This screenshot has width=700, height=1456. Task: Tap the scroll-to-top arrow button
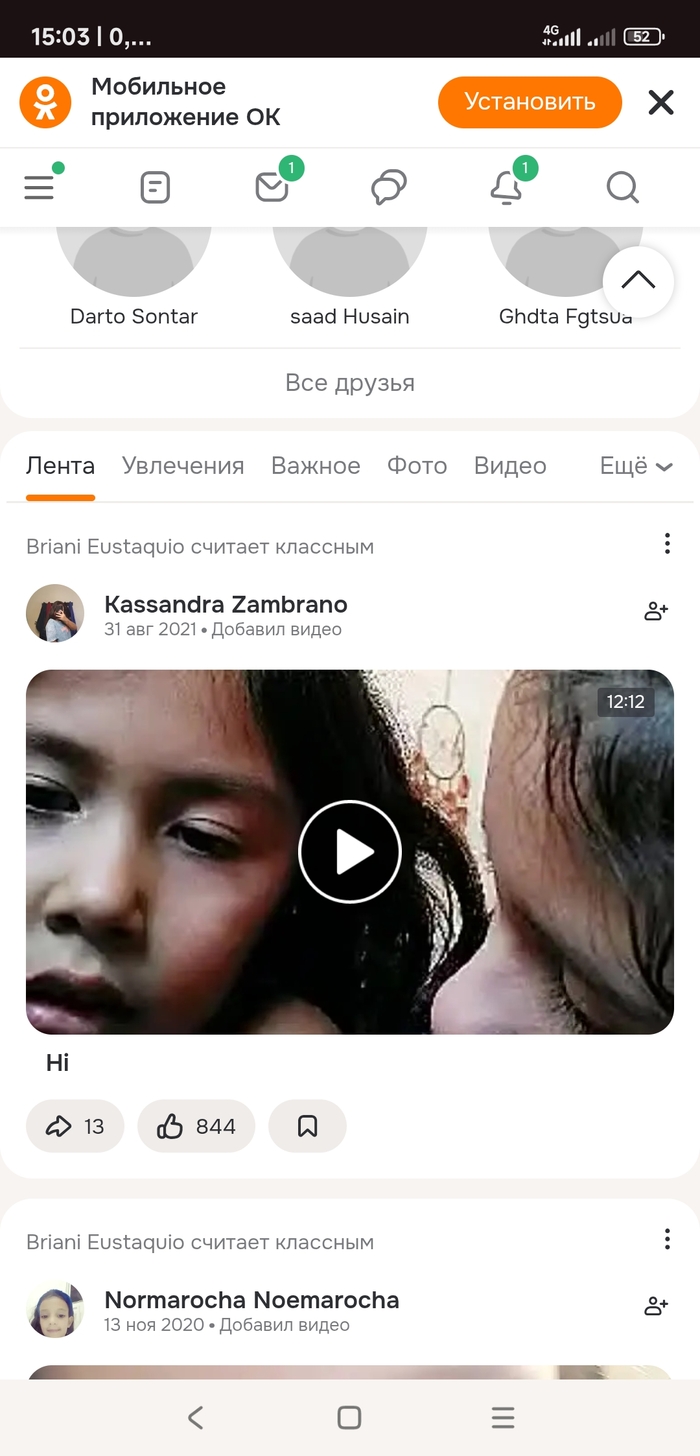click(x=638, y=281)
